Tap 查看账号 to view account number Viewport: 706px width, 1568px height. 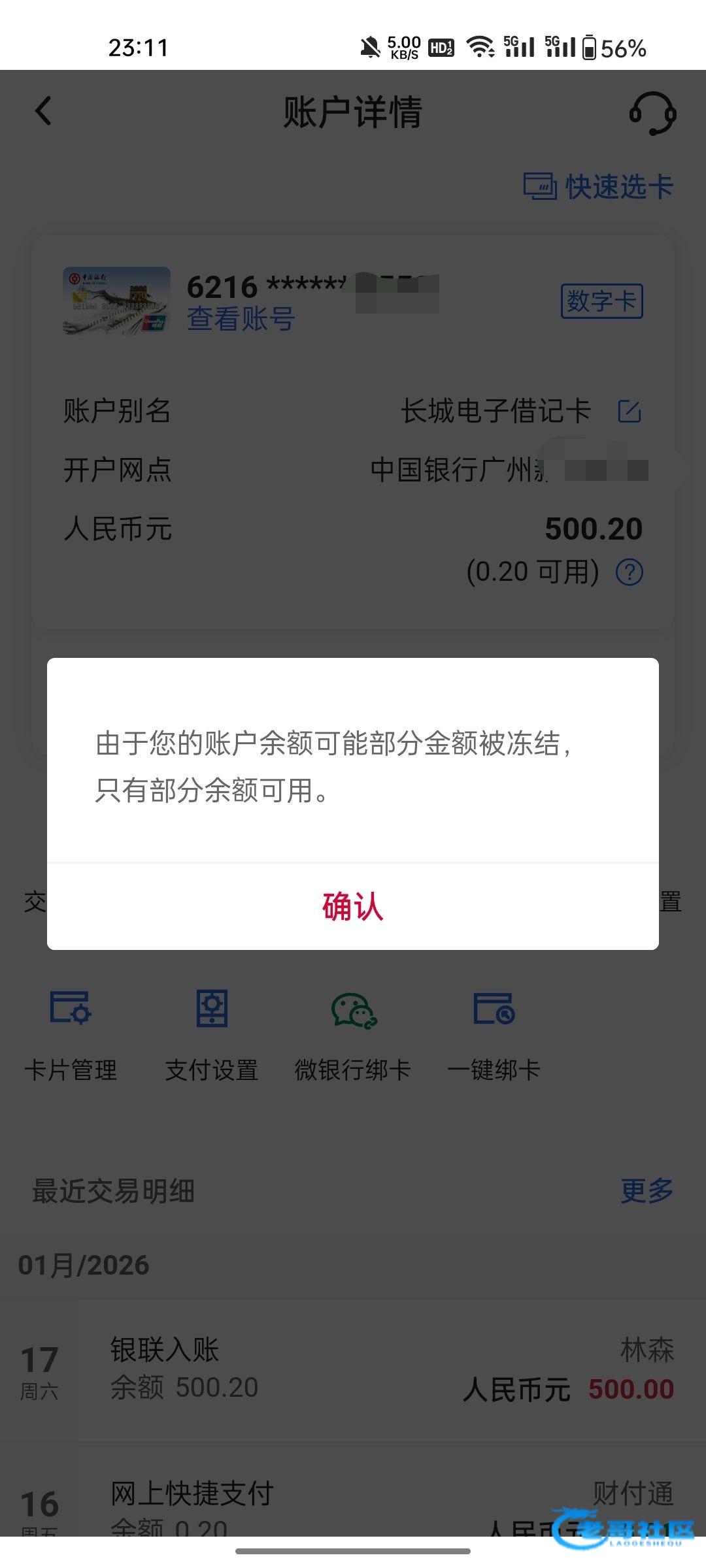(x=241, y=319)
